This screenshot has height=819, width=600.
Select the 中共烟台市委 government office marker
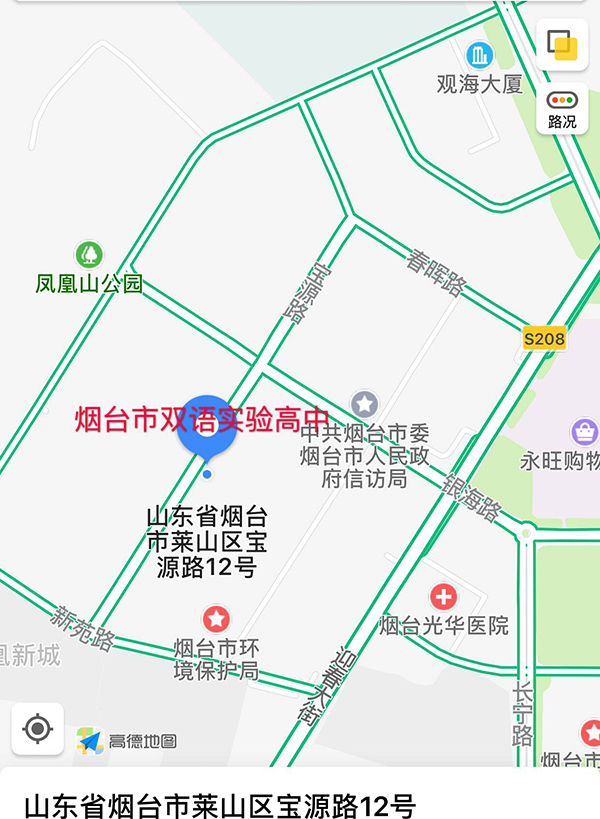(365, 405)
